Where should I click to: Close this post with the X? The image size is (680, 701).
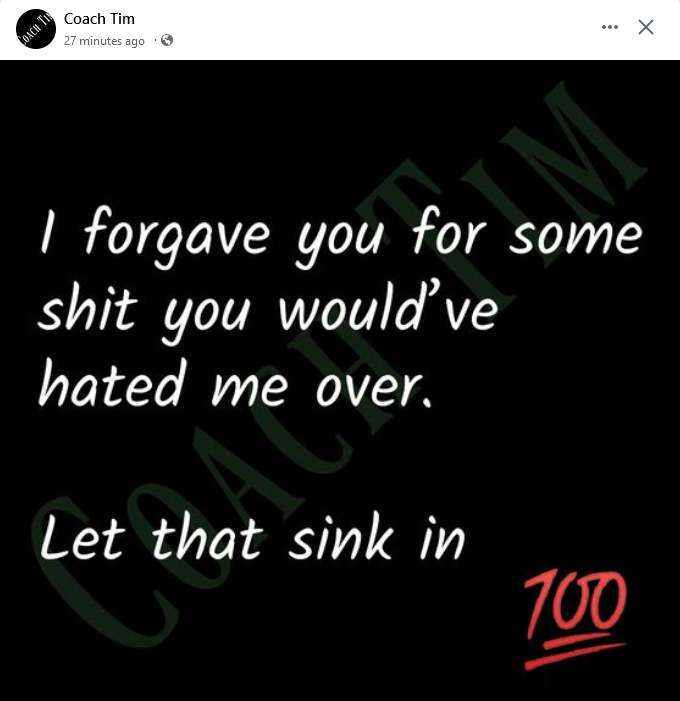click(x=646, y=27)
